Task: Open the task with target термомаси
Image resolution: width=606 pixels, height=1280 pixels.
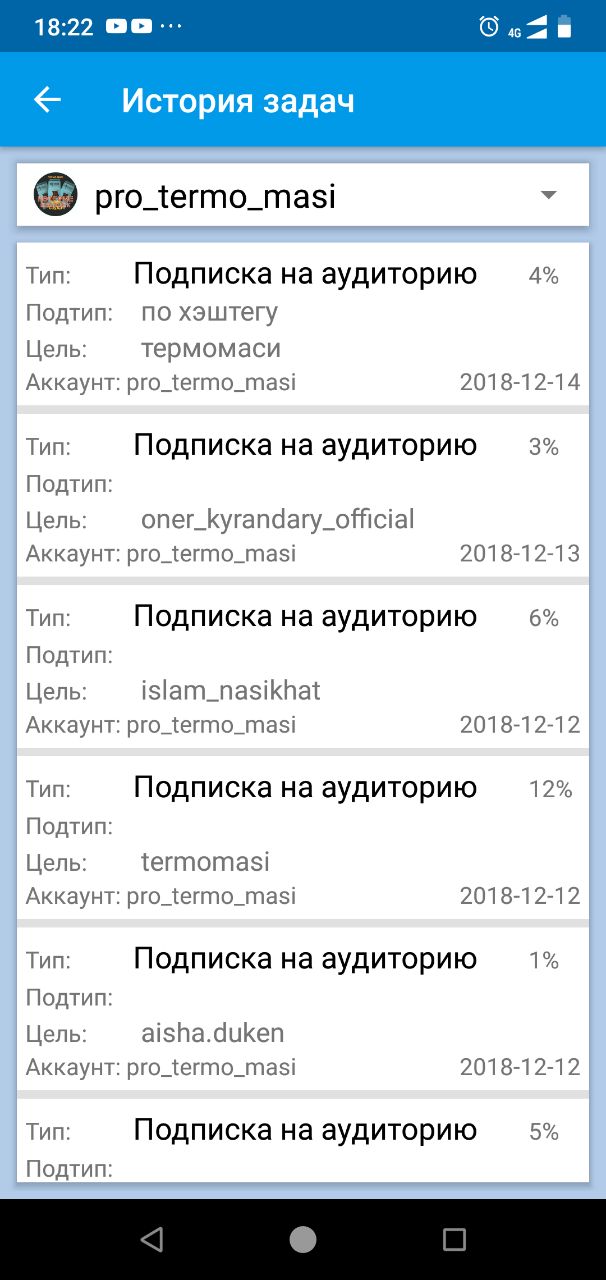Action: (x=303, y=324)
